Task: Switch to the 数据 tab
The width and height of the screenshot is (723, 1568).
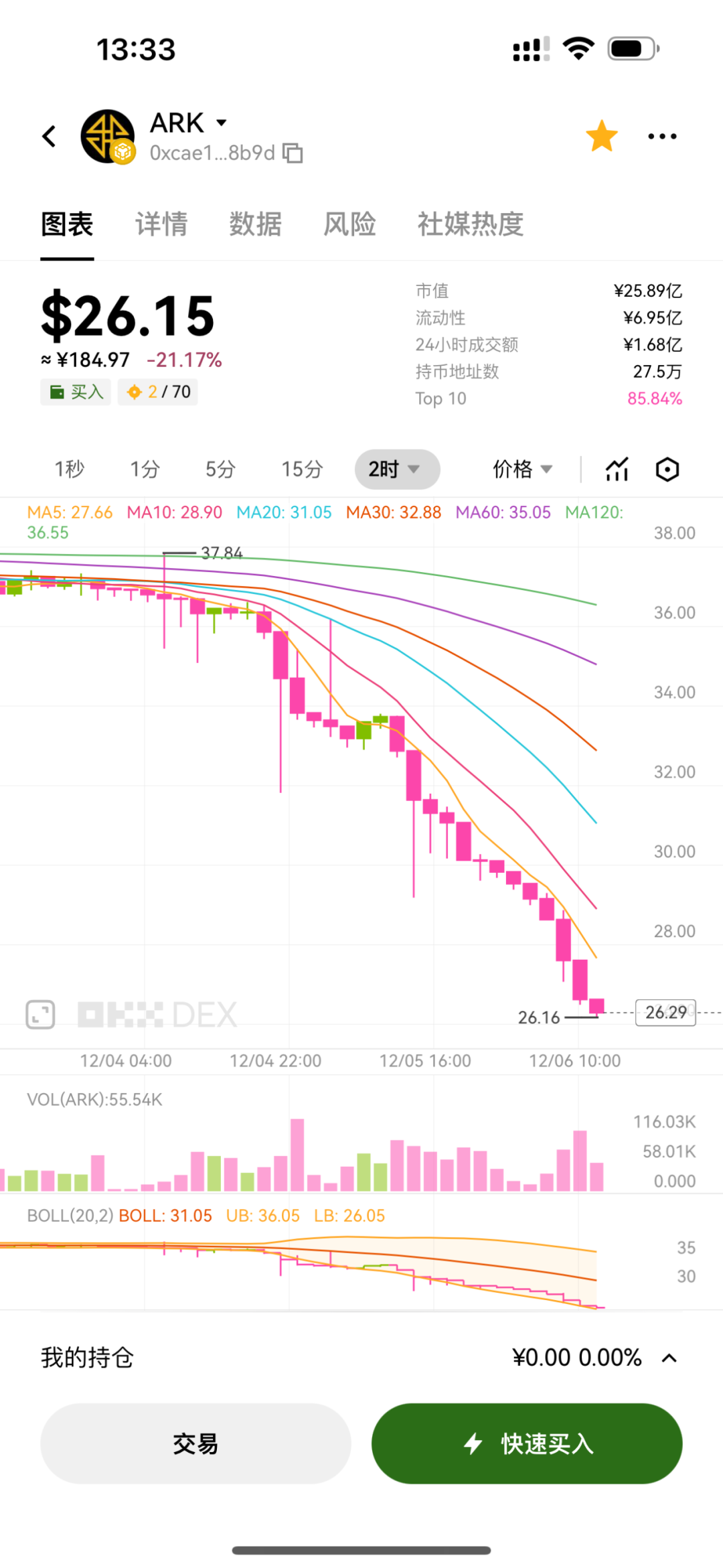Action: 255,224
